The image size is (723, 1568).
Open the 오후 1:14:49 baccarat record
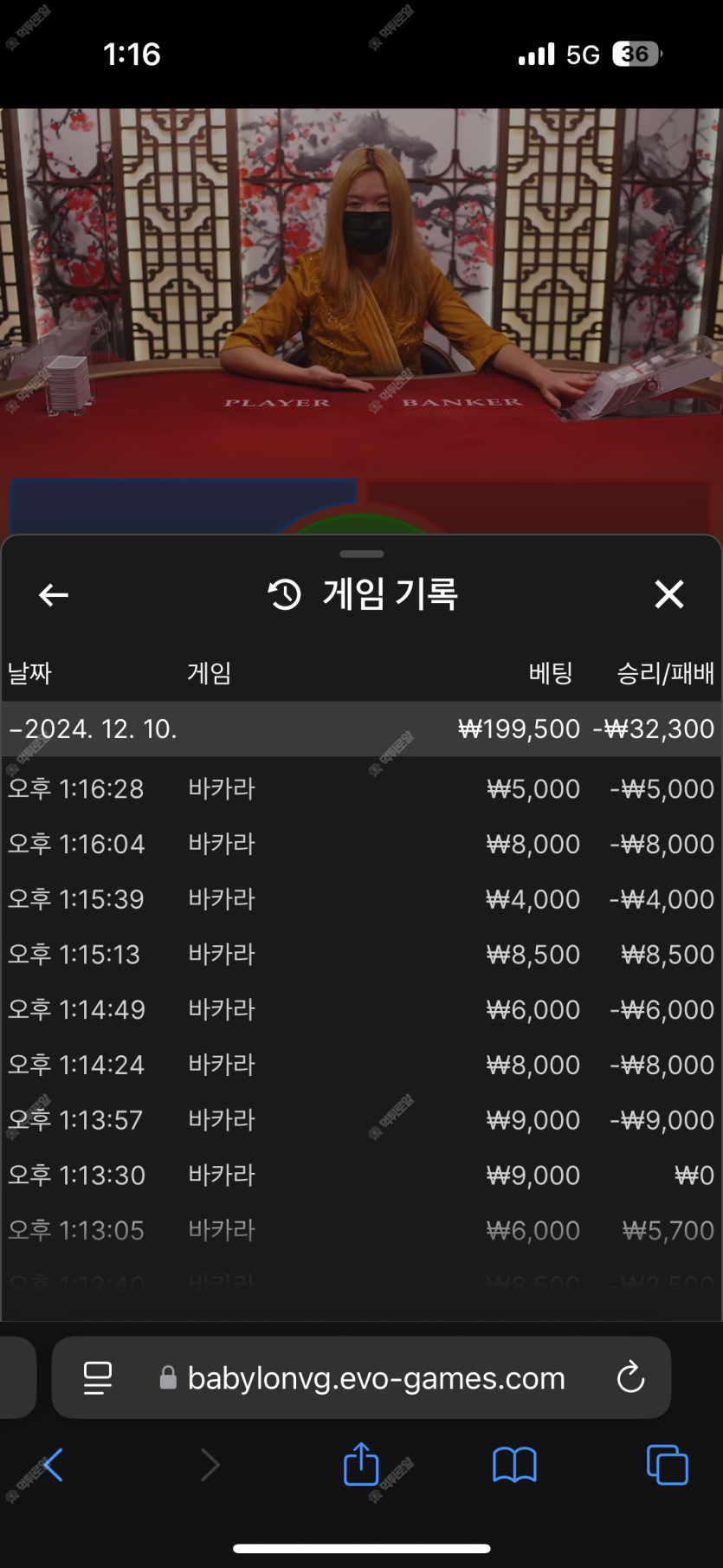[361, 1009]
